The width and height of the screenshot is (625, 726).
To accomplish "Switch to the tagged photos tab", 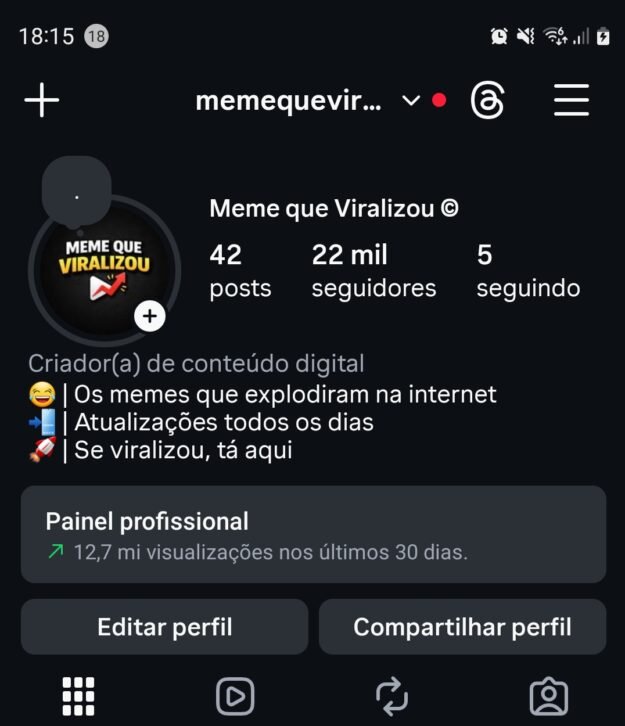I will [x=548, y=696].
